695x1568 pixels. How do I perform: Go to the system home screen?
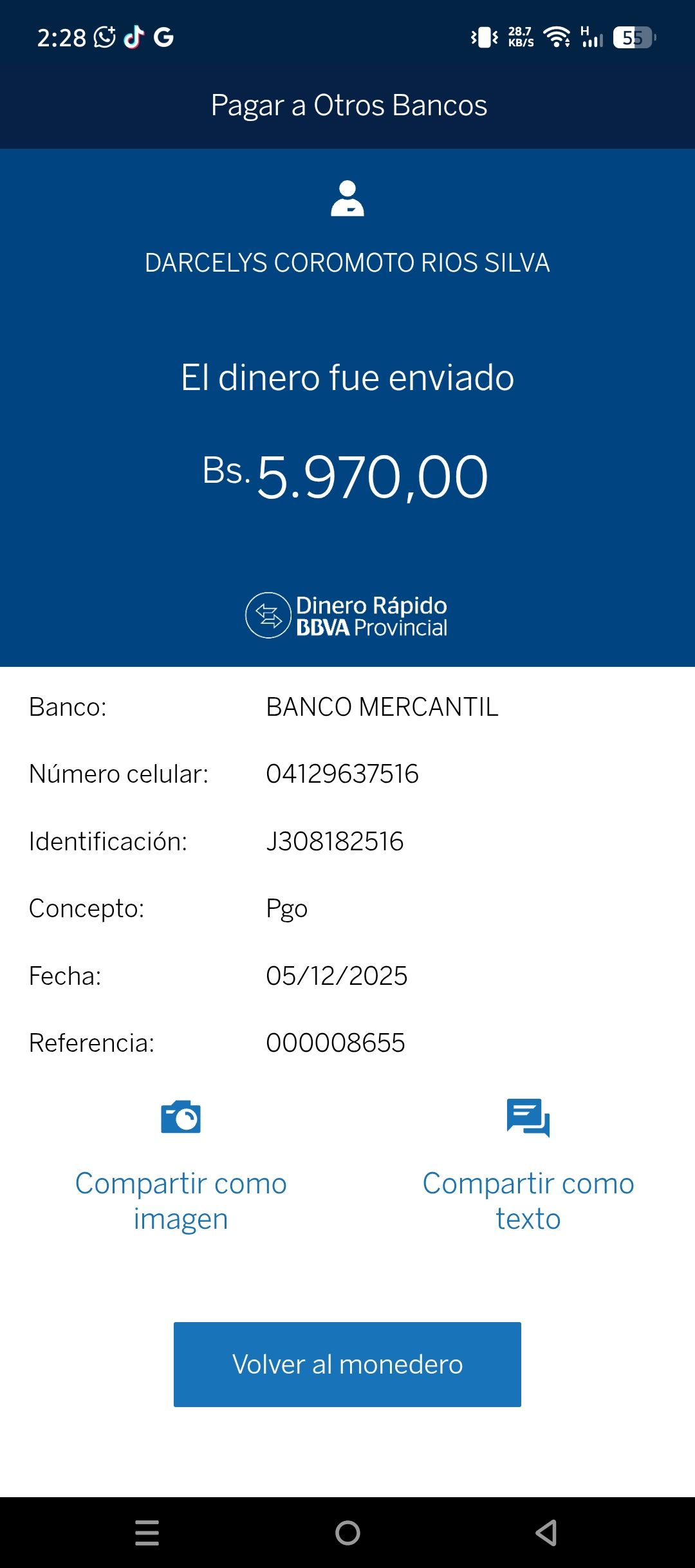pos(347,1533)
